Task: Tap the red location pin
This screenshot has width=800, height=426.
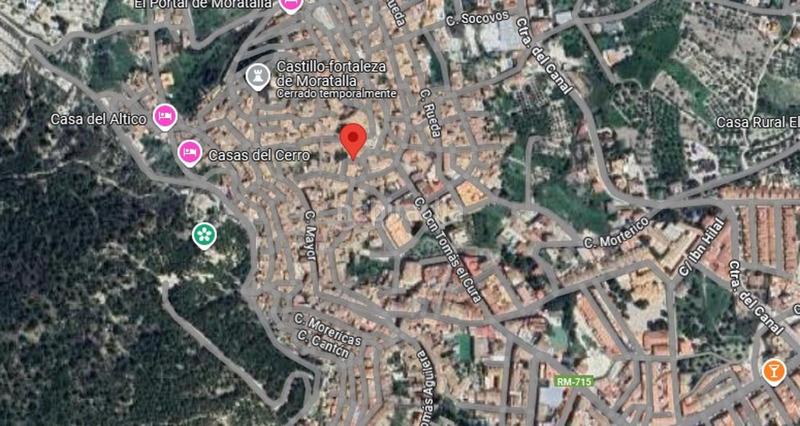Action: click(352, 140)
